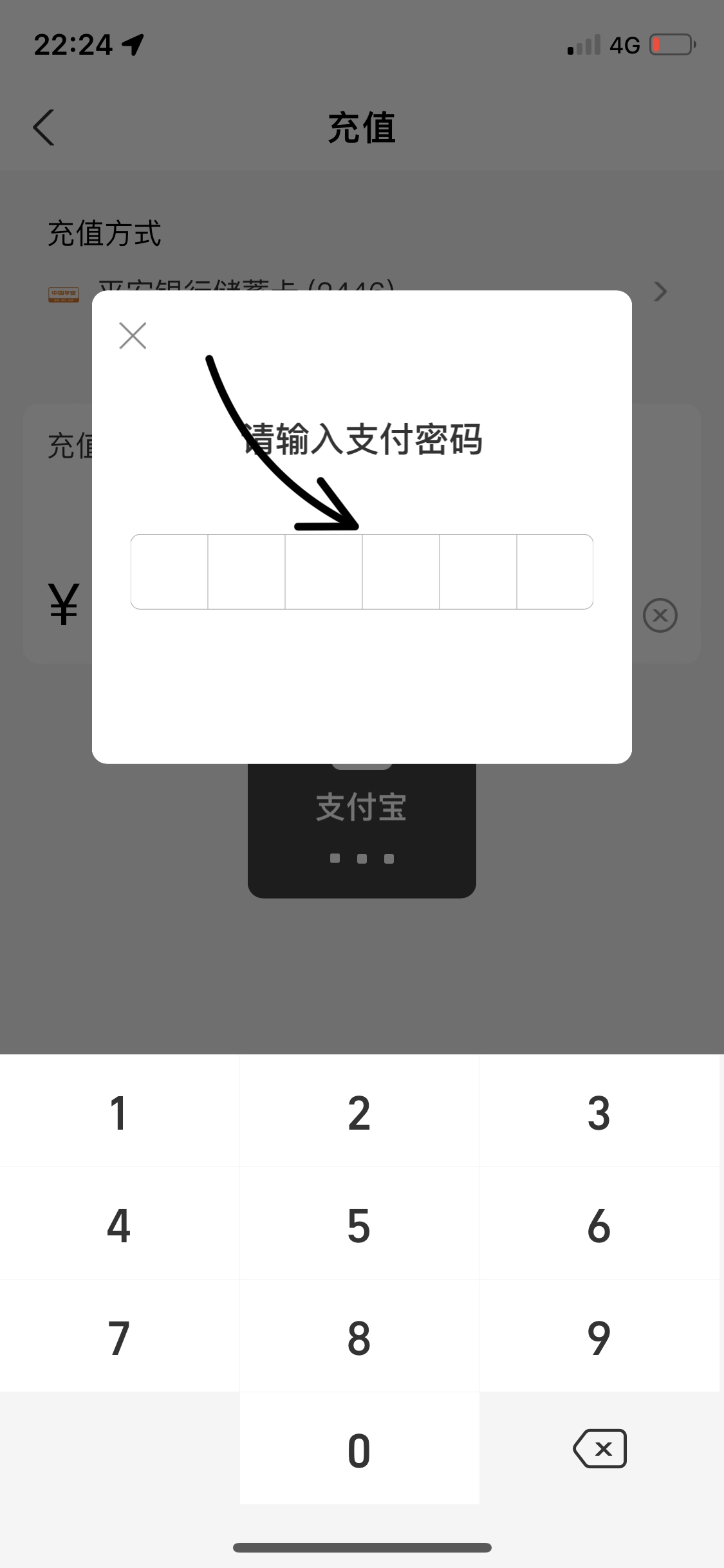The width and height of the screenshot is (724, 1568).
Task: Tap the payment password input boxes
Action: click(362, 572)
